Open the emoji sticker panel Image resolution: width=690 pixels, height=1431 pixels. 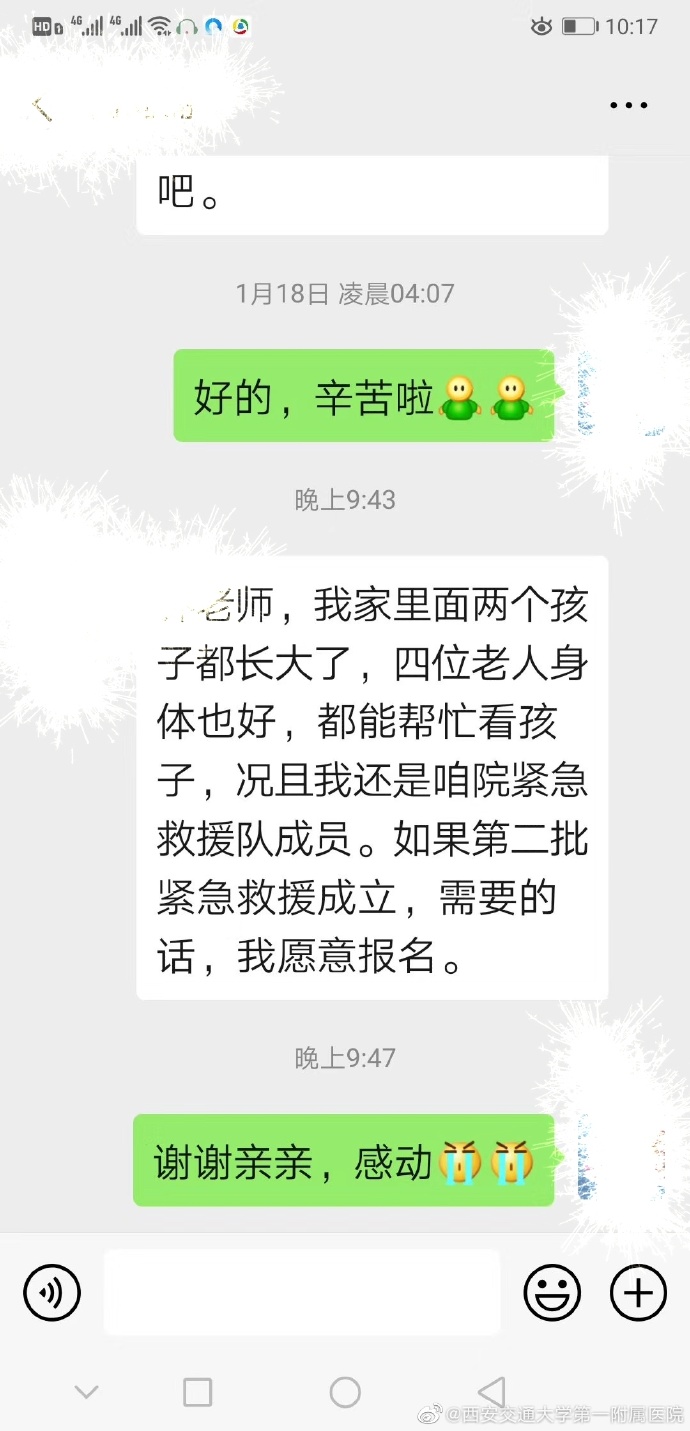click(x=552, y=1293)
